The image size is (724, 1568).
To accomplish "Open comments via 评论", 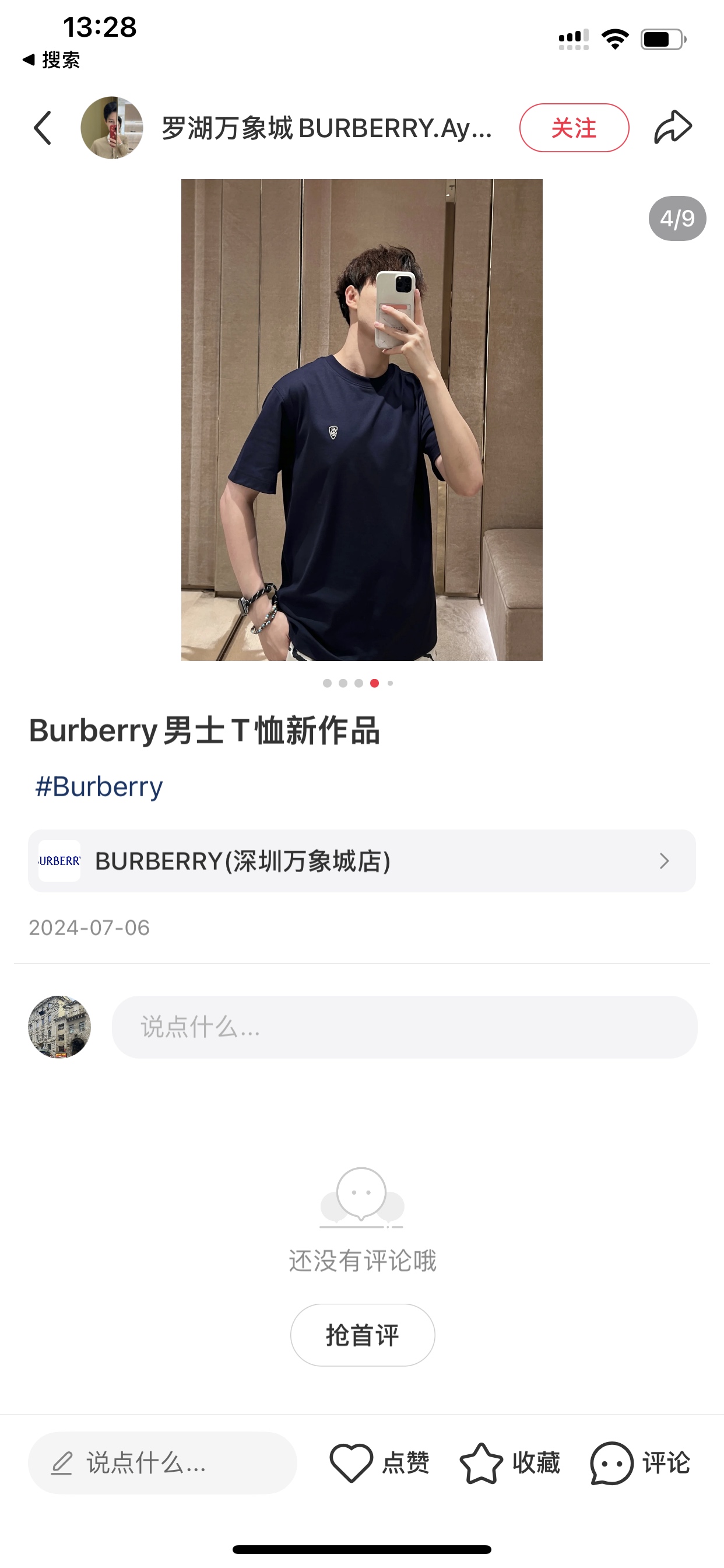I will (x=640, y=1462).
